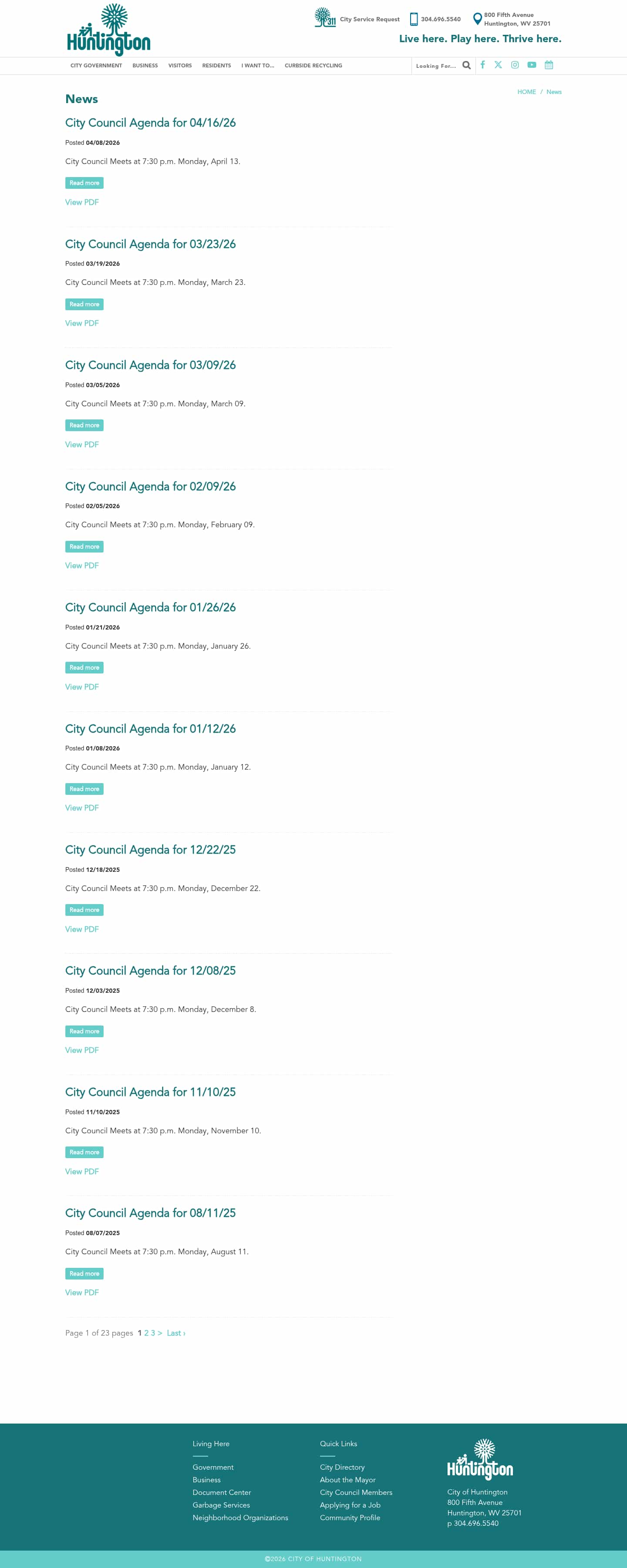
Task: Open Garbage Services footer link
Action: coord(221,1504)
